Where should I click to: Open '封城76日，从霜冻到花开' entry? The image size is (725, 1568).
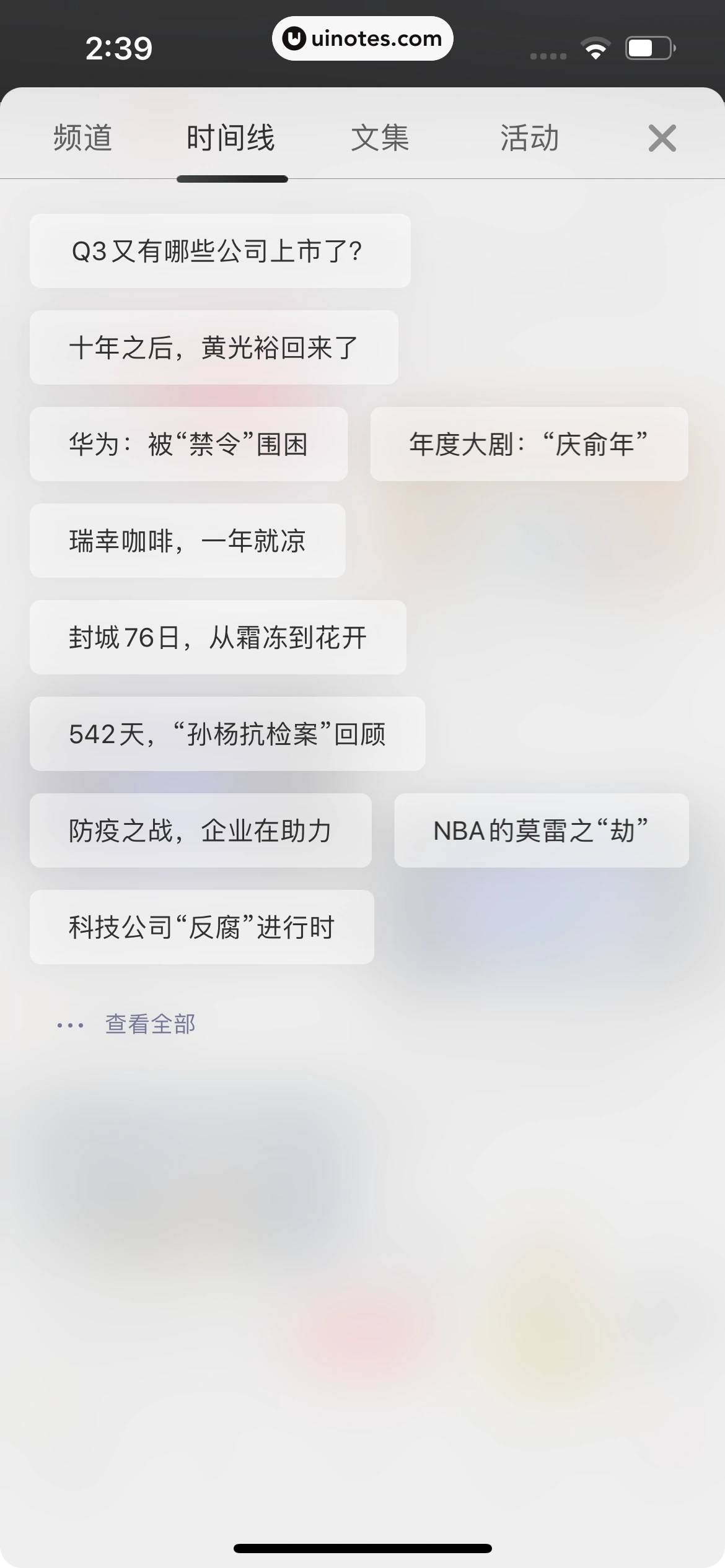217,637
